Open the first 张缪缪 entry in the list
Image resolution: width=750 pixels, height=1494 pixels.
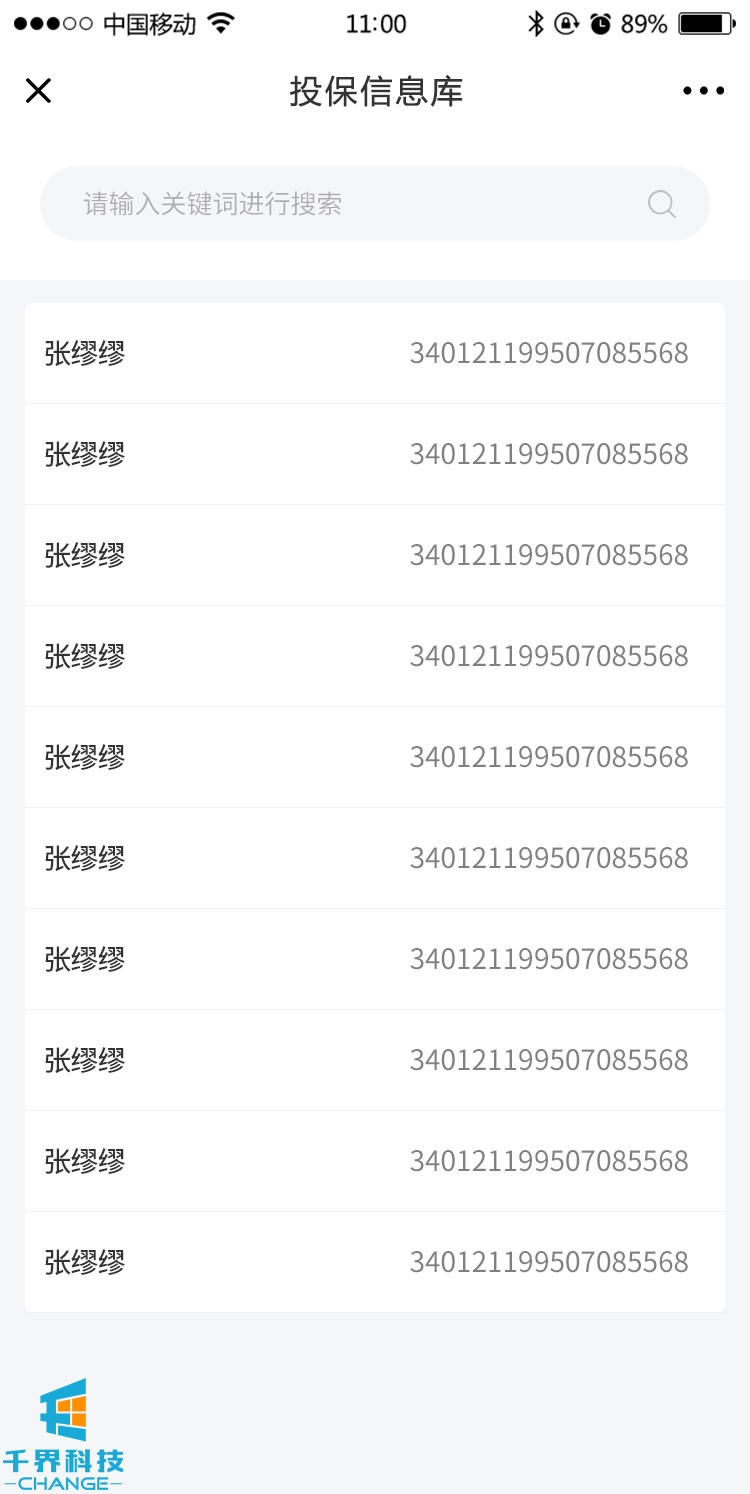pyautogui.click(x=374, y=354)
